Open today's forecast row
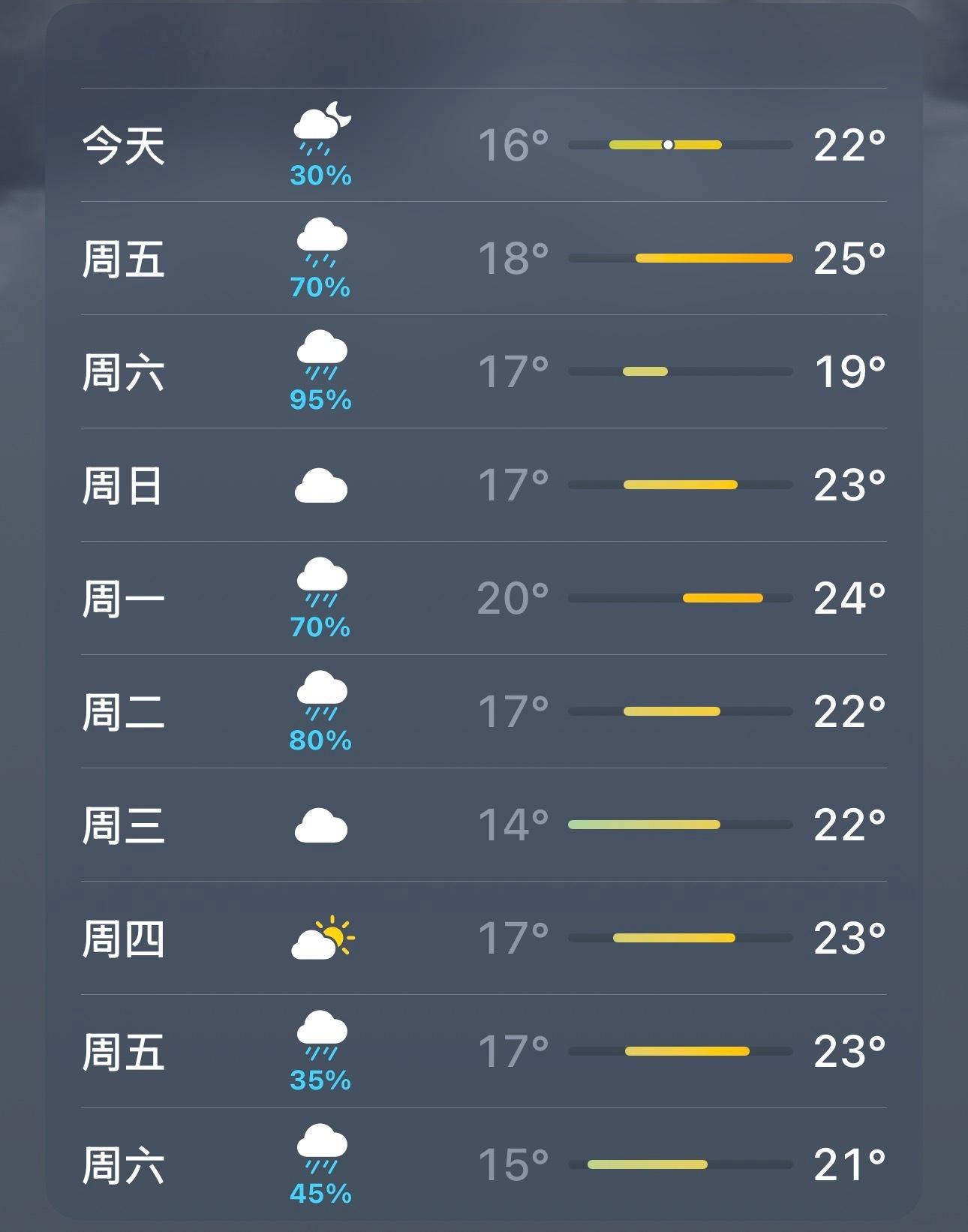Image resolution: width=968 pixels, height=1232 pixels. 484,145
